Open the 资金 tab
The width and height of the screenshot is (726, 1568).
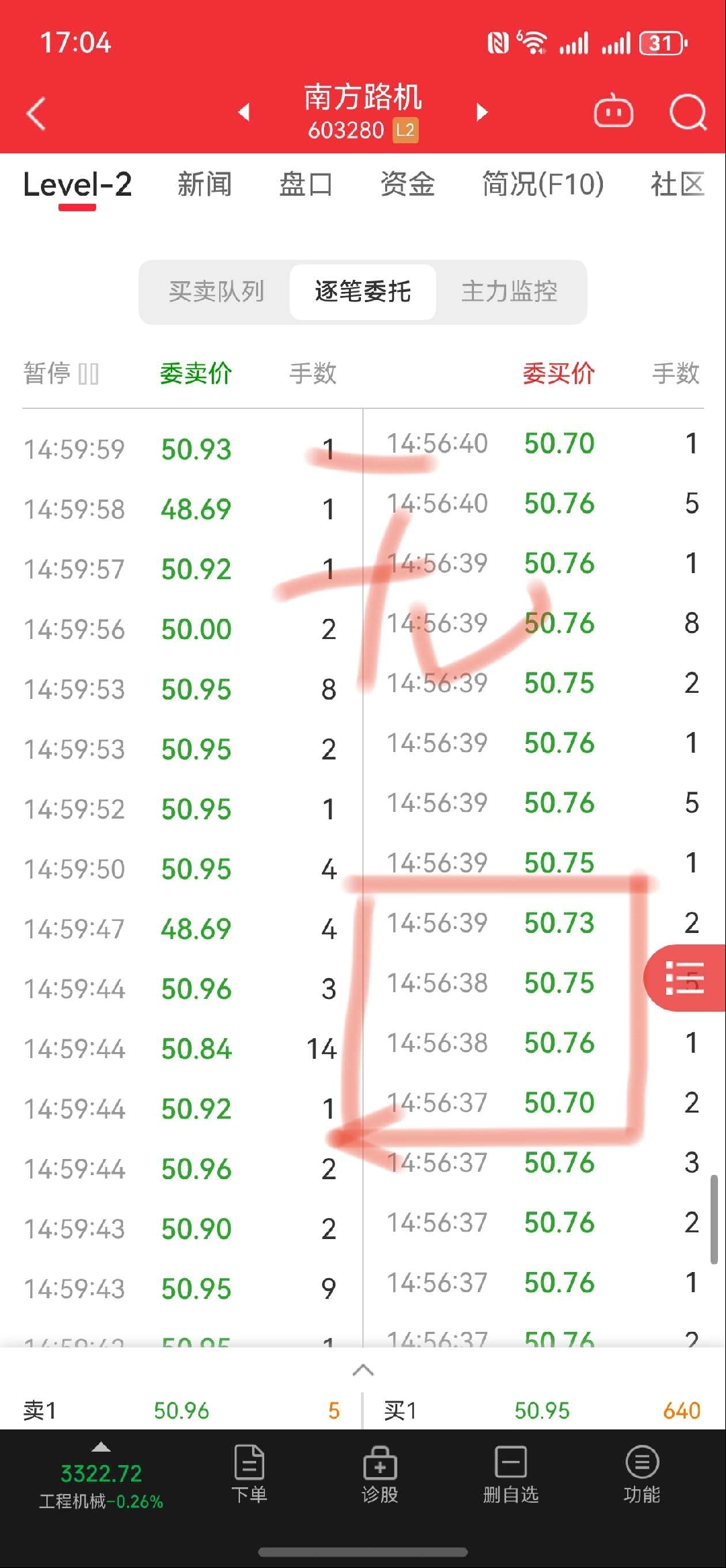click(407, 184)
